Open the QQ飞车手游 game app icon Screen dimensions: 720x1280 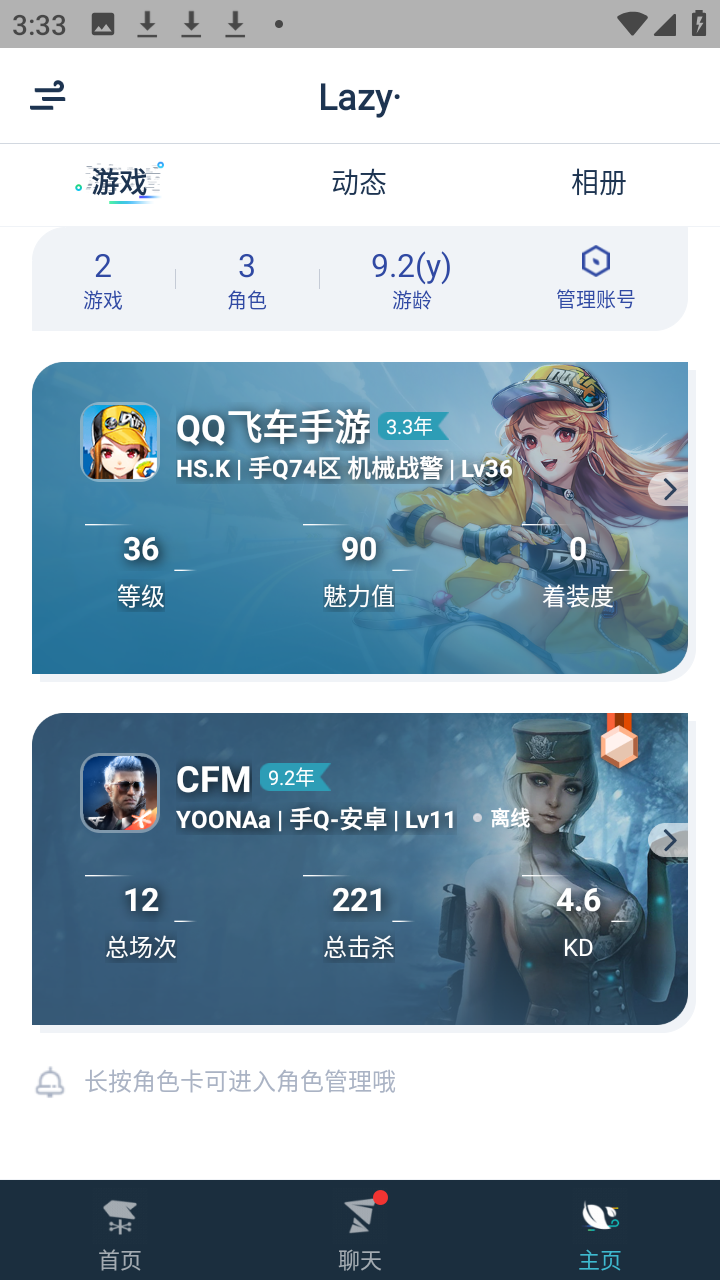click(119, 440)
